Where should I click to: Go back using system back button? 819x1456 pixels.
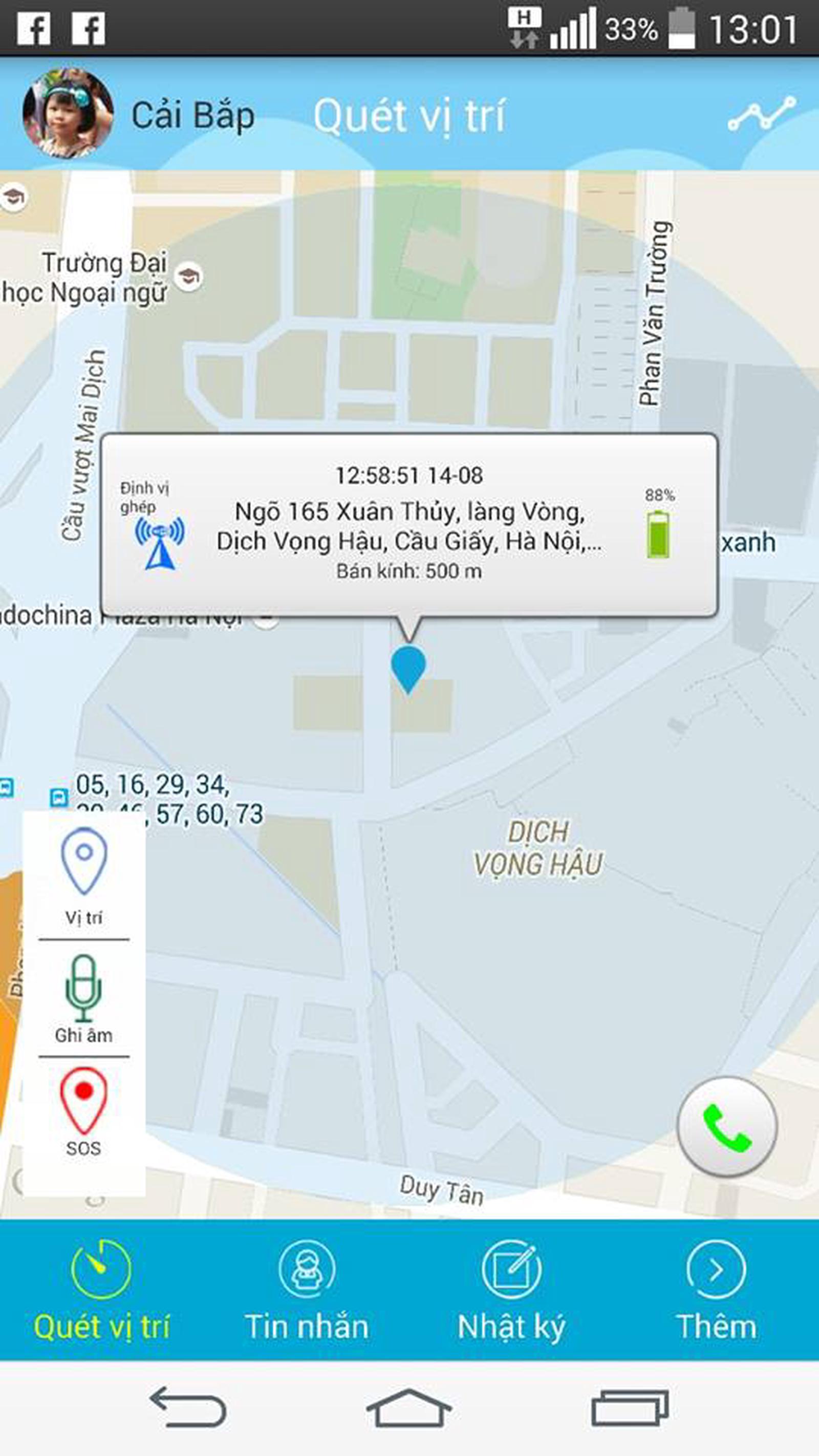(x=188, y=1407)
